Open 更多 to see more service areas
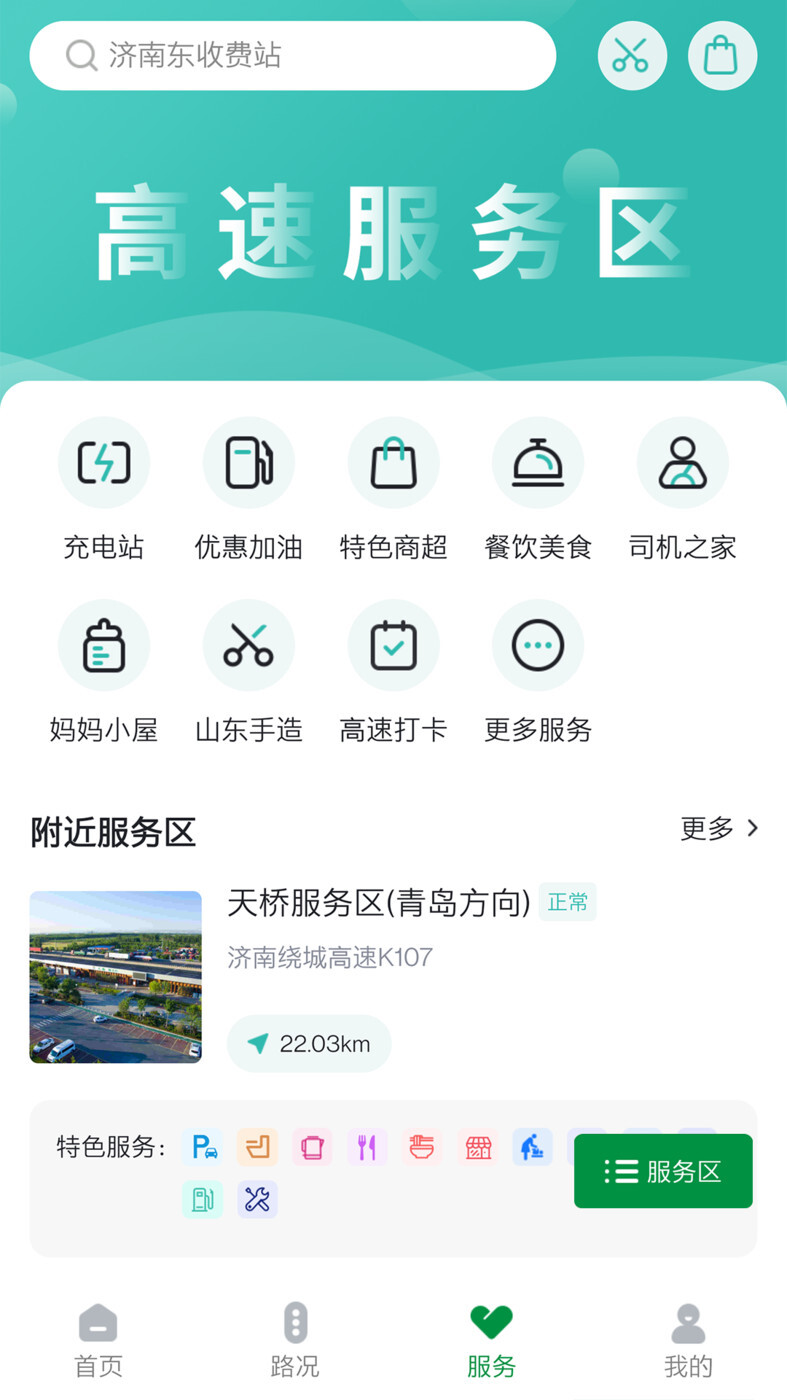The height and width of the screenshot is (1400, 787). pos(704,829)
